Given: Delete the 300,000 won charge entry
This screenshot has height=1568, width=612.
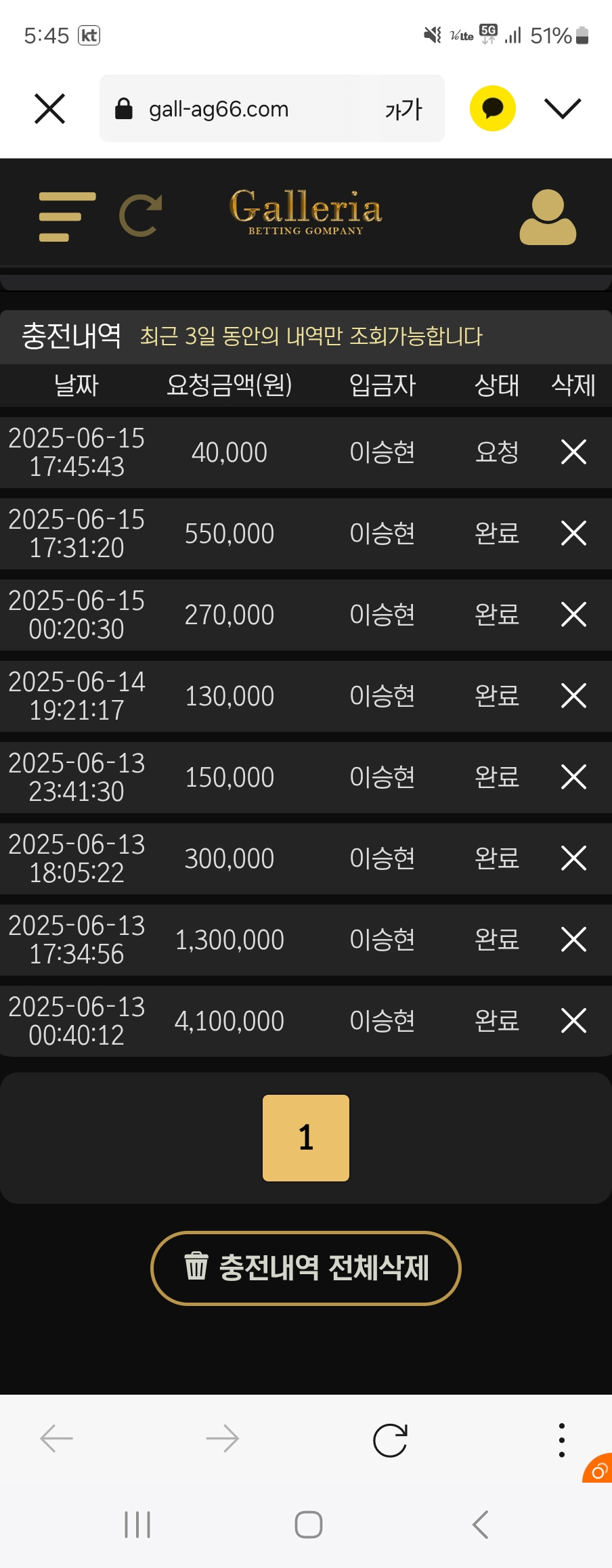Looking at the screenshot, I should [573, 858].
